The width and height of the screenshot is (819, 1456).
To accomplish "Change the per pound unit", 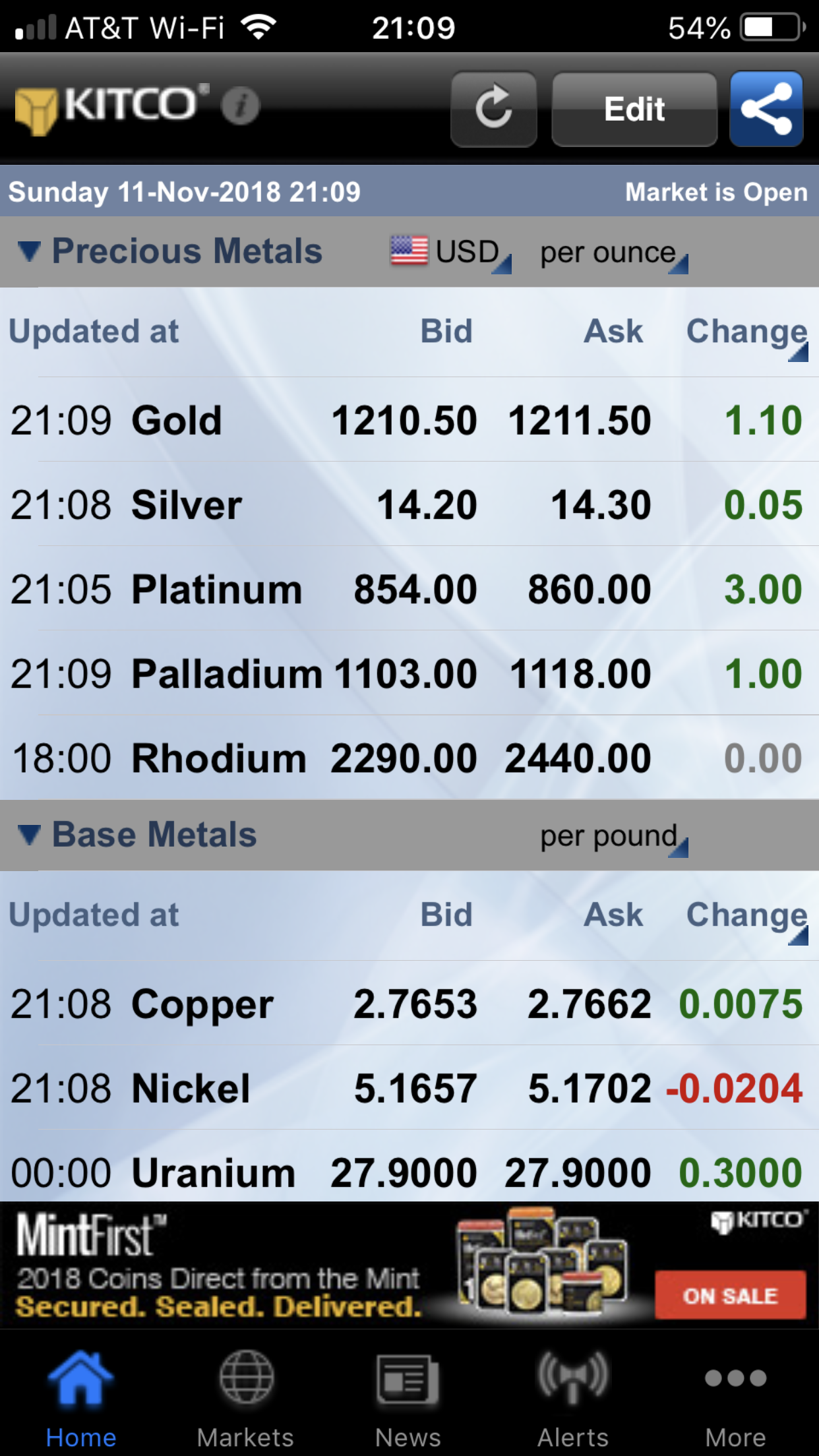I will tap(613, 836).
